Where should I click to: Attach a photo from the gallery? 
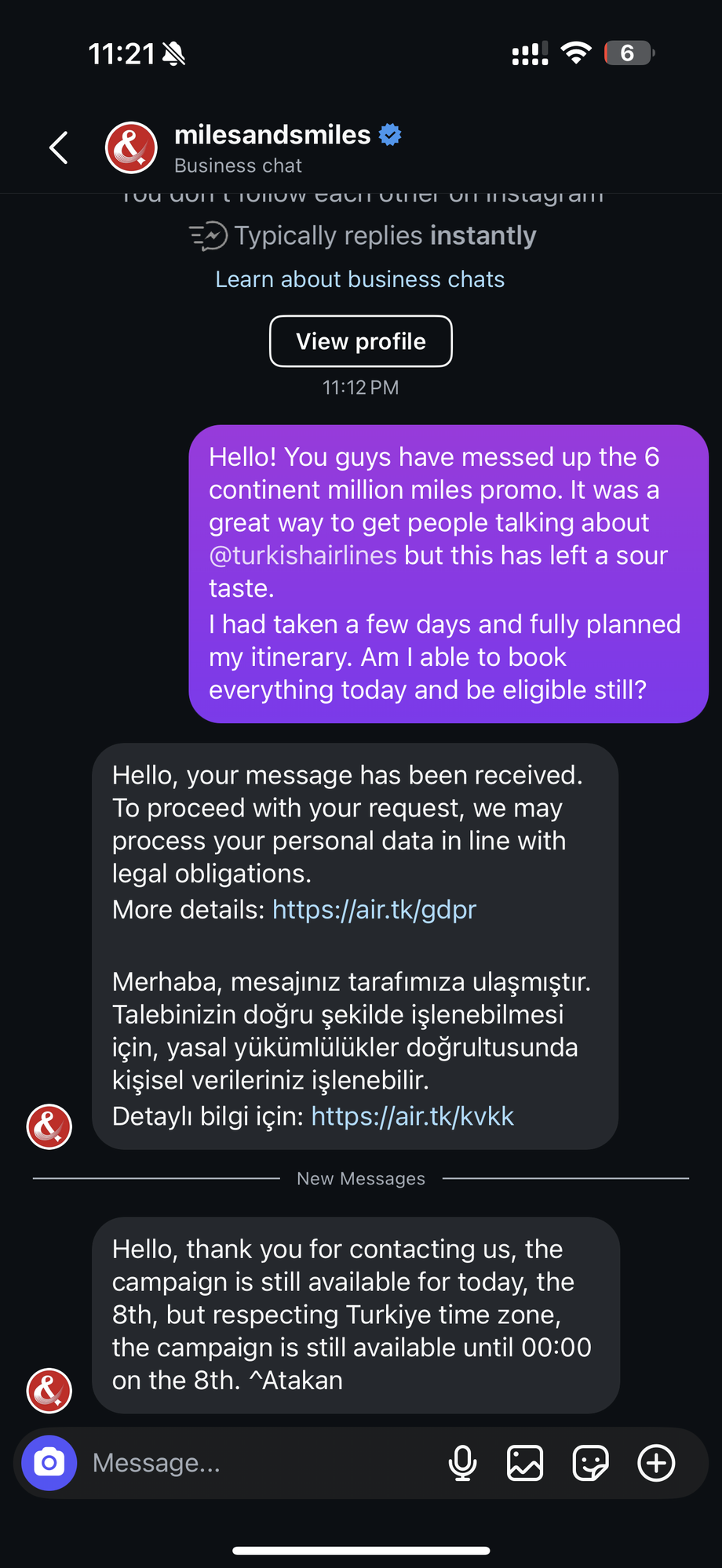[x=525, y=1463]
